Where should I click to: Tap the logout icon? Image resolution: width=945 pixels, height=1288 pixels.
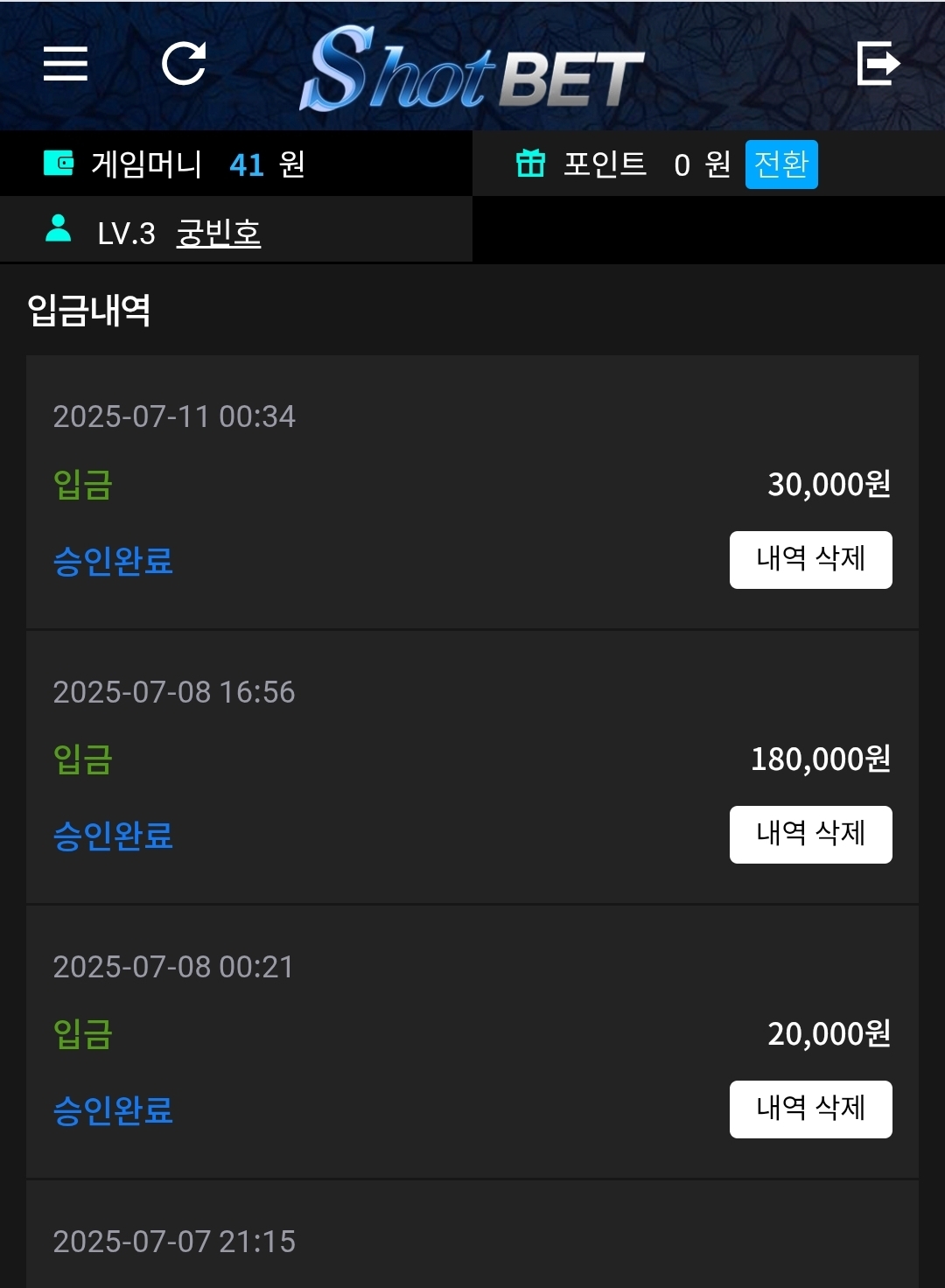(x=878, y=64)
